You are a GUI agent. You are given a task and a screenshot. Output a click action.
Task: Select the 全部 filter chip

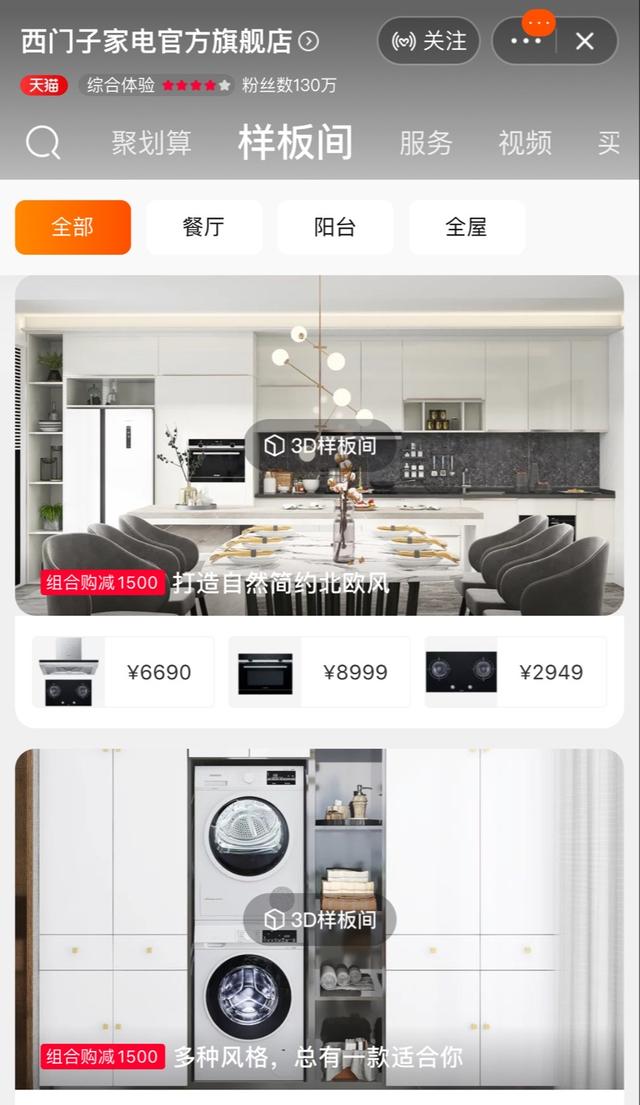(73, 227)
